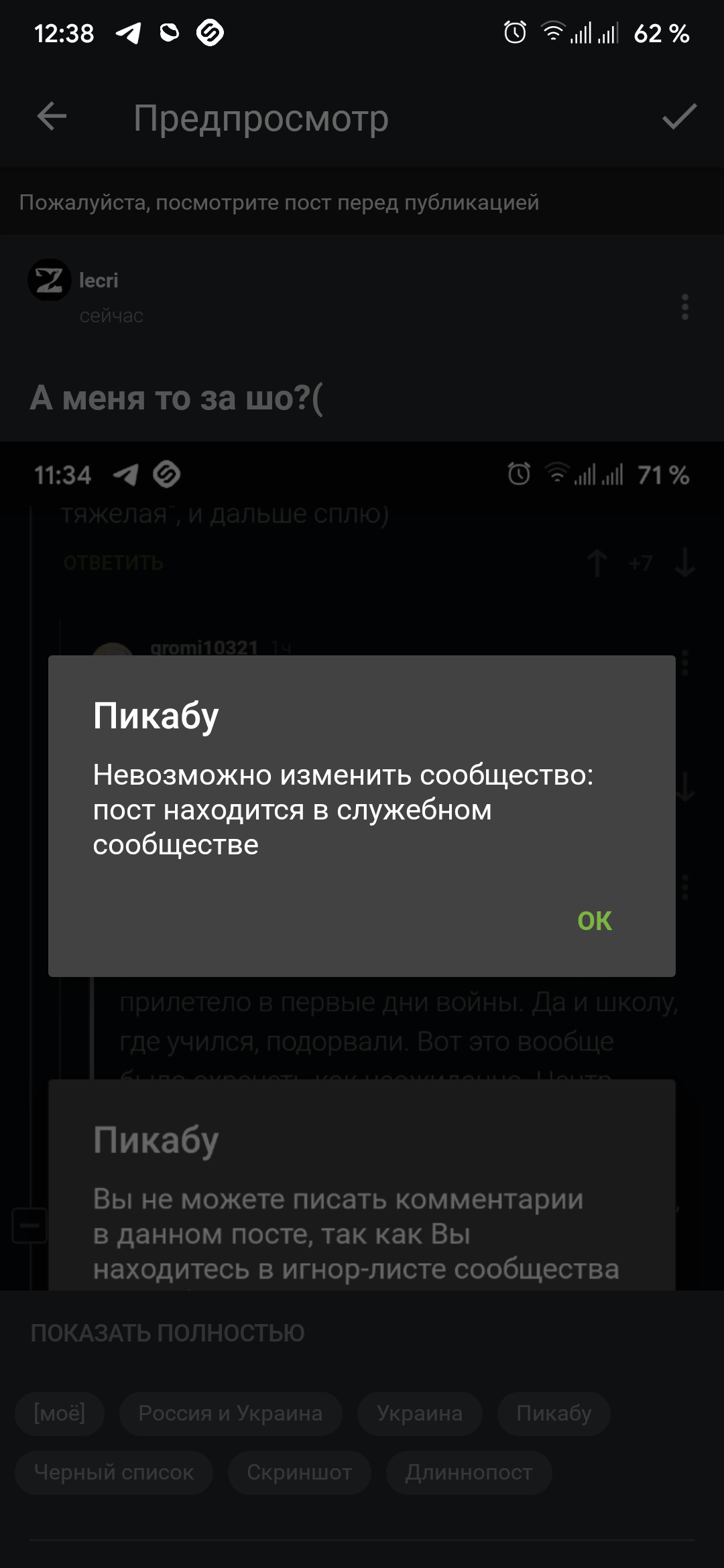Image resolution: width=724 pixels, height=1568 pixels.
Task: Go back from Предпросмотр screen
Action: click(52, 117)
